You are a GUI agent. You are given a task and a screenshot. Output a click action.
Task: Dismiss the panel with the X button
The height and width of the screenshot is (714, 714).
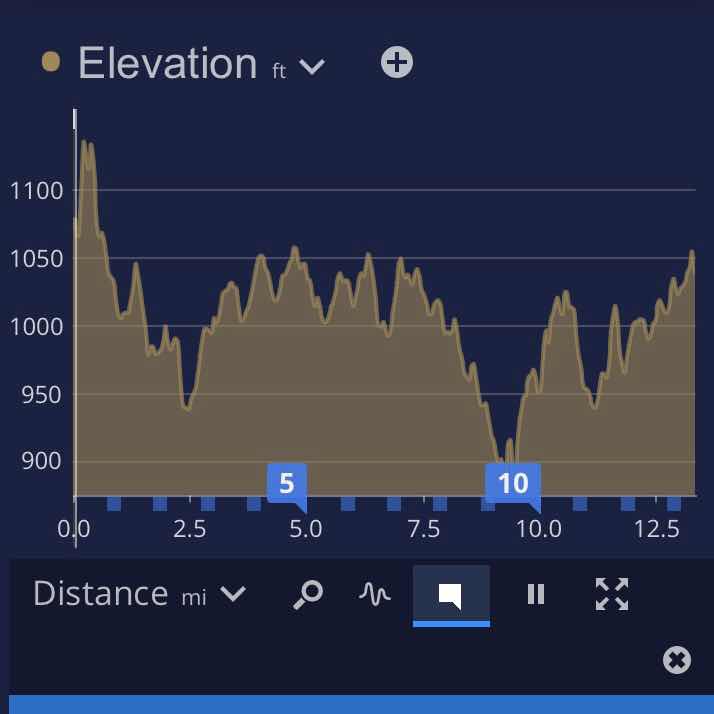tap(677, 660)
